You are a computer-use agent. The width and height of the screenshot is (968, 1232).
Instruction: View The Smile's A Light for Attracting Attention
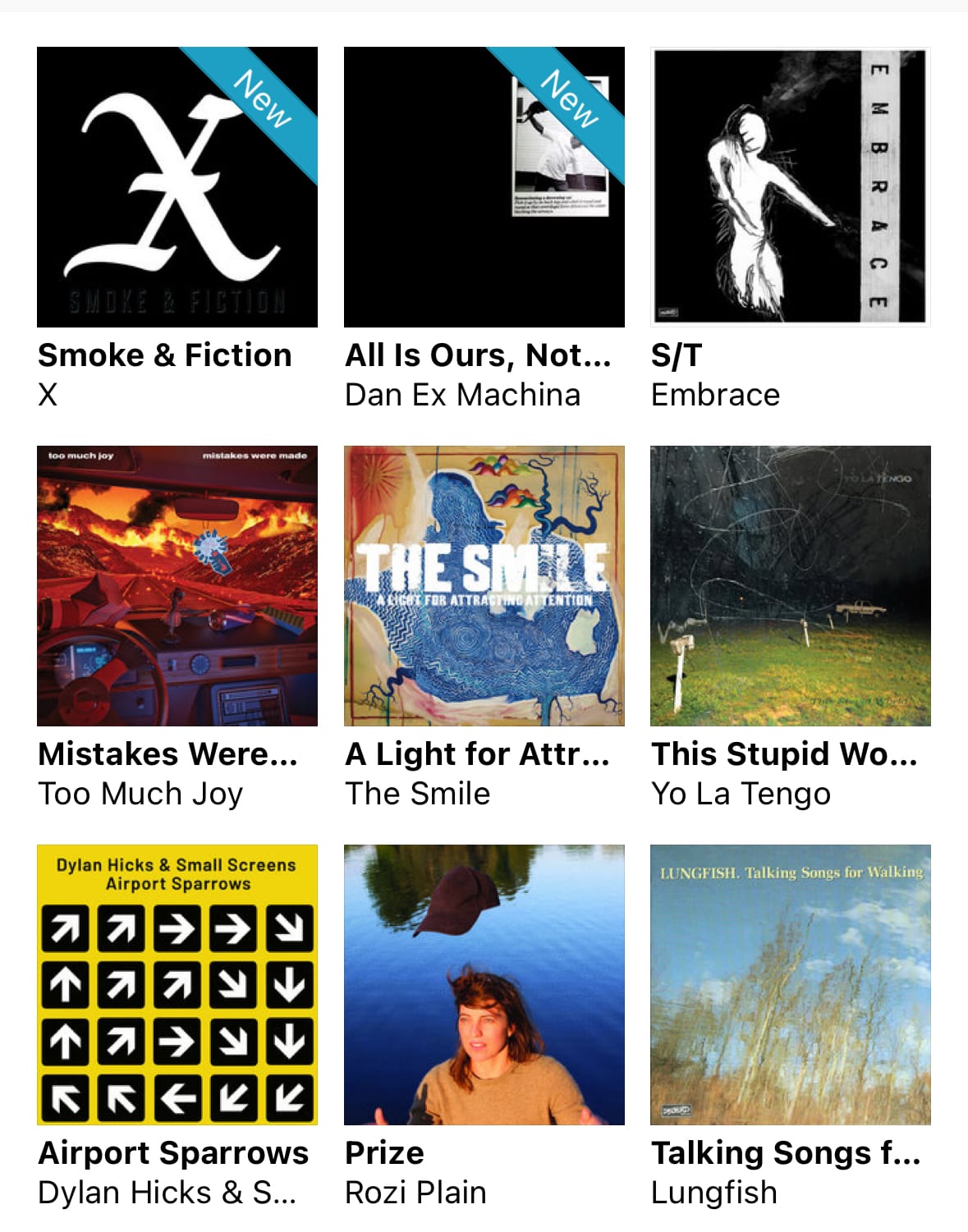[x=484, y=586]
